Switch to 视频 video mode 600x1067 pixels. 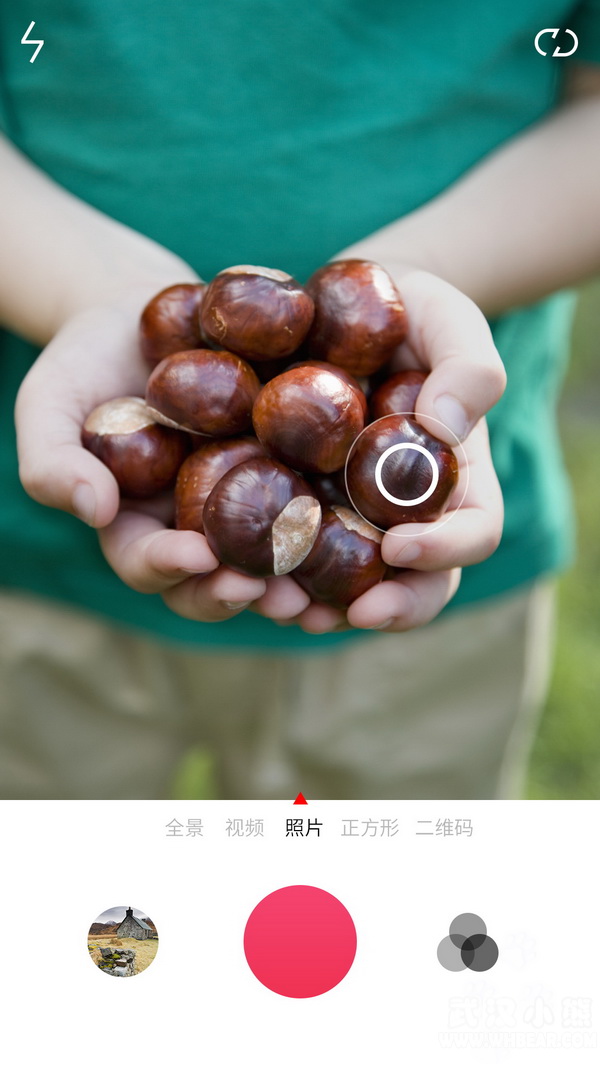(244, 828)
